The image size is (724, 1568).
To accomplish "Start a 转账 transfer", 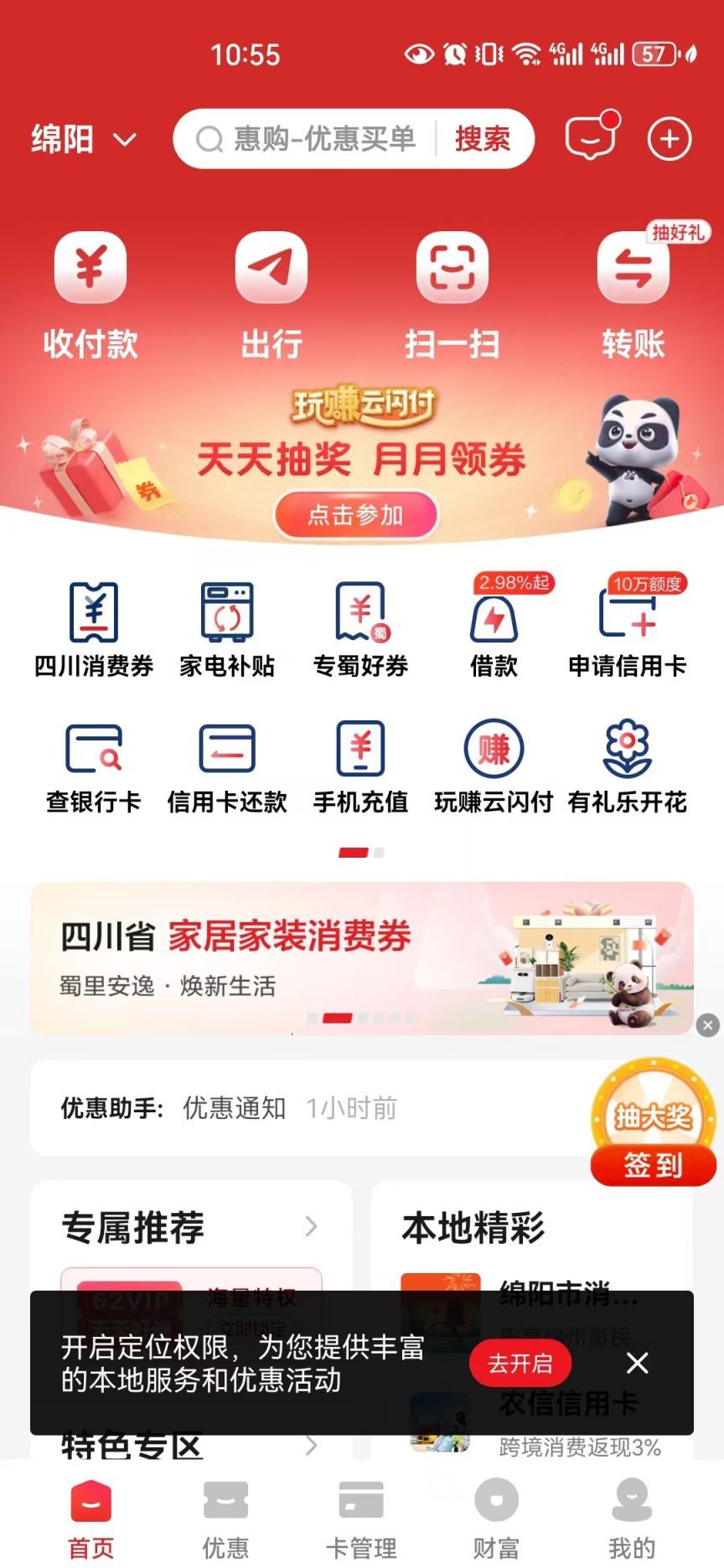I will click(x=633, y=295).
